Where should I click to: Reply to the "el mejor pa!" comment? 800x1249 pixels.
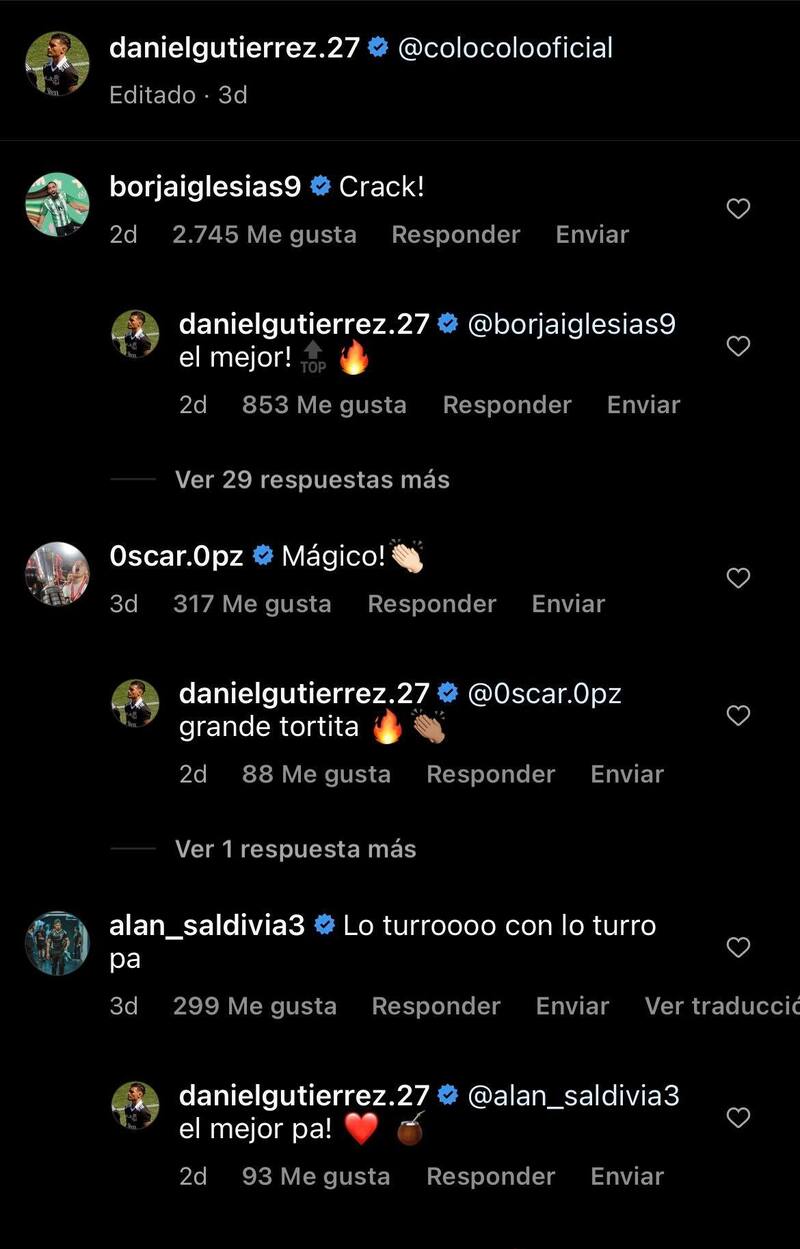pos(490,1177)
